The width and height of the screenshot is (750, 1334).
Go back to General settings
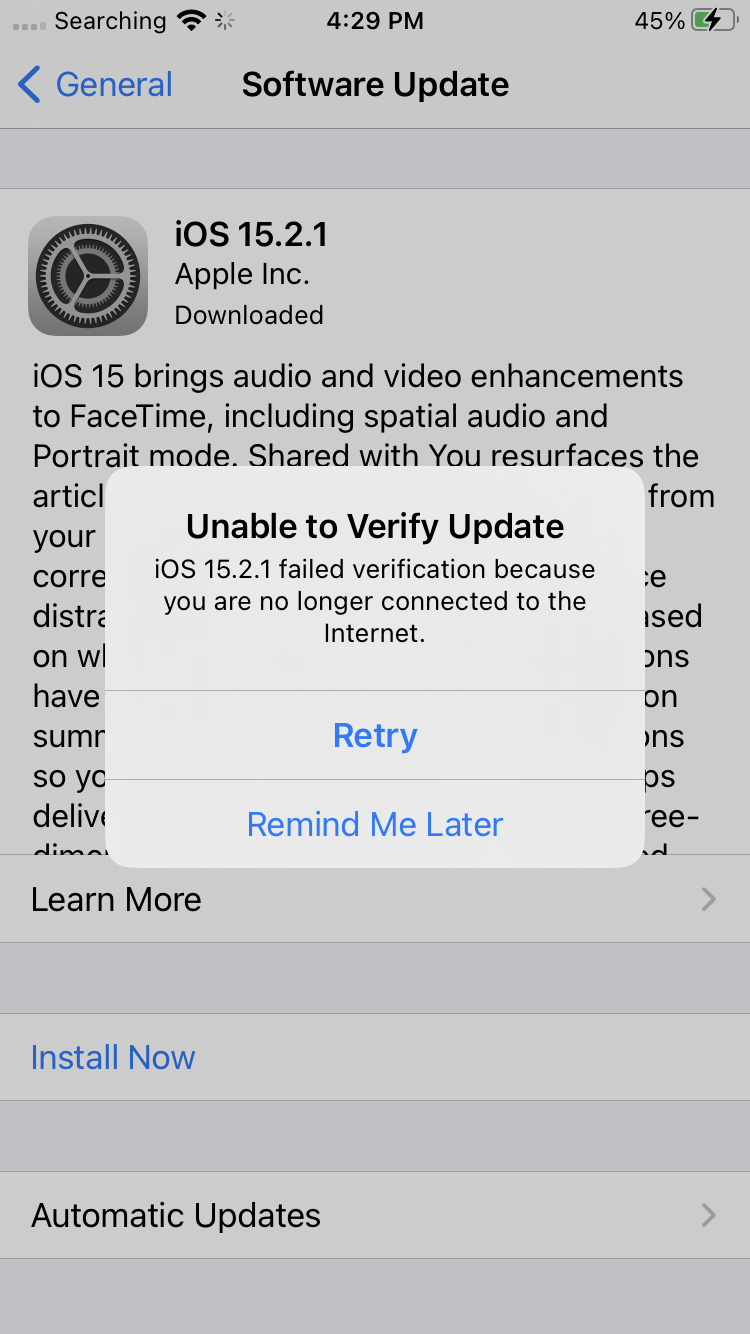(96, 85)
